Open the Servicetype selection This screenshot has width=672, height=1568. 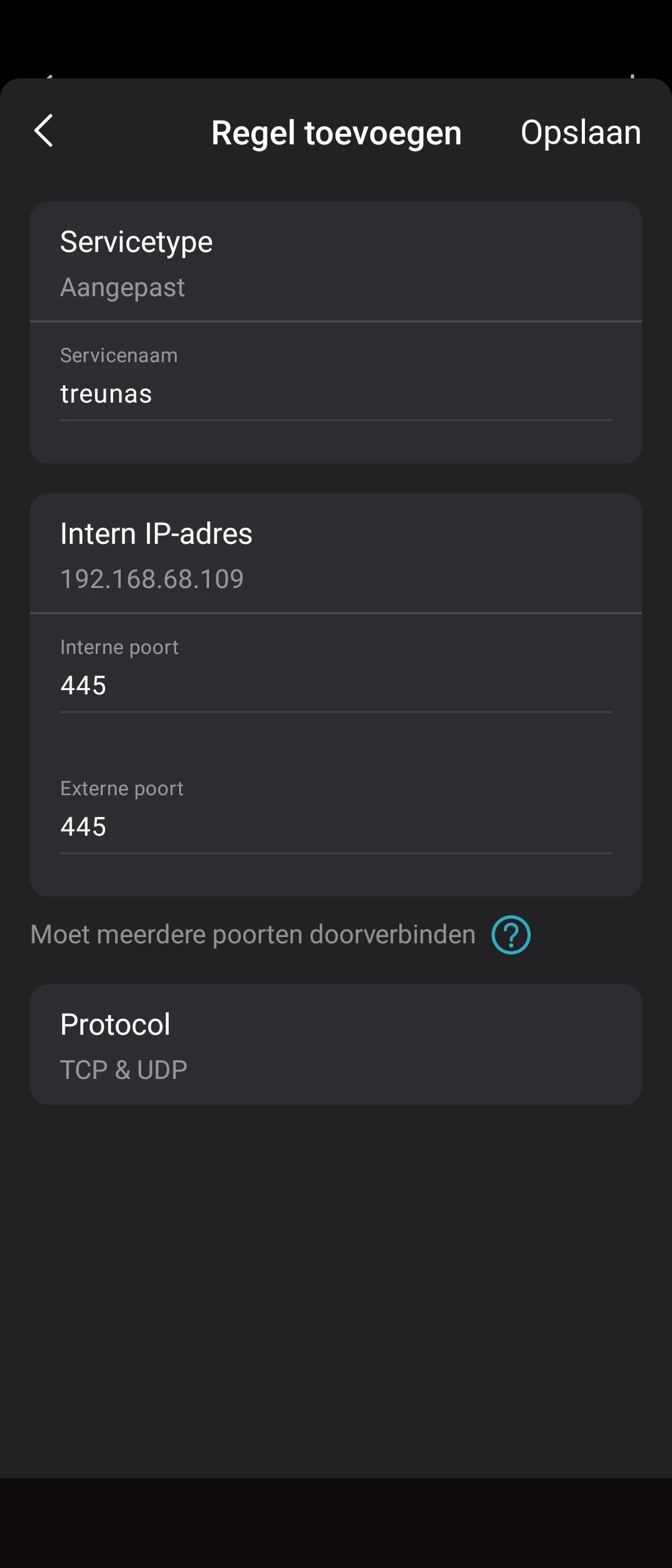pyautogui.click(x=335, y=263)
